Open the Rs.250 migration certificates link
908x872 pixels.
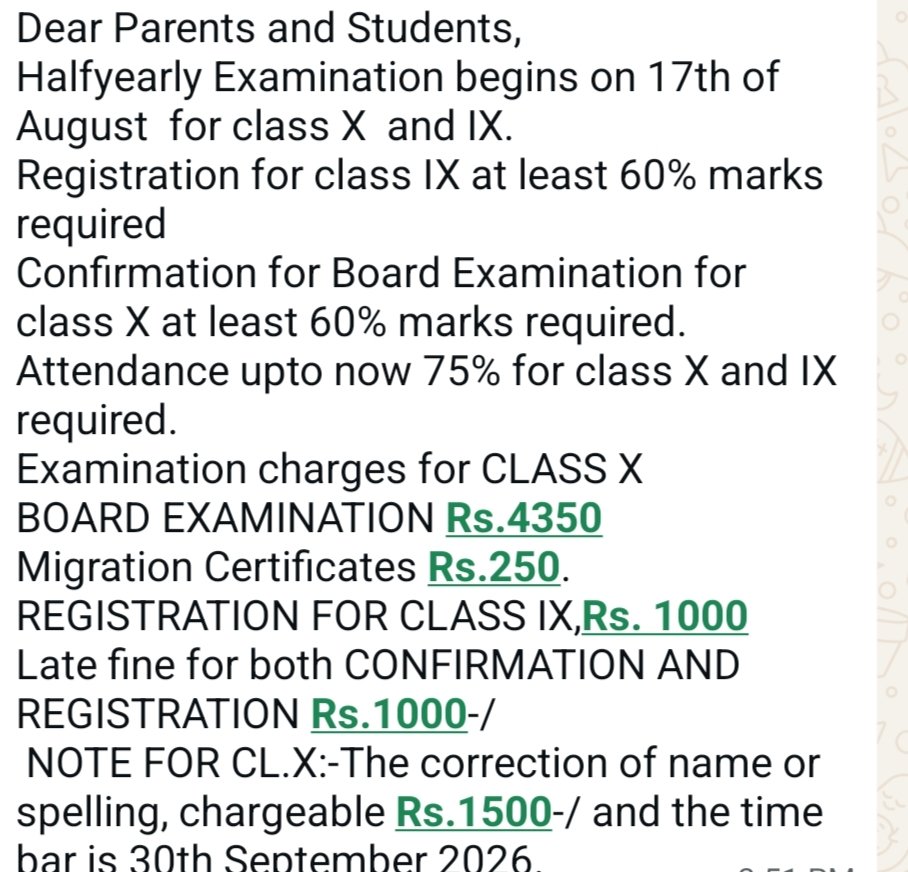494,567
